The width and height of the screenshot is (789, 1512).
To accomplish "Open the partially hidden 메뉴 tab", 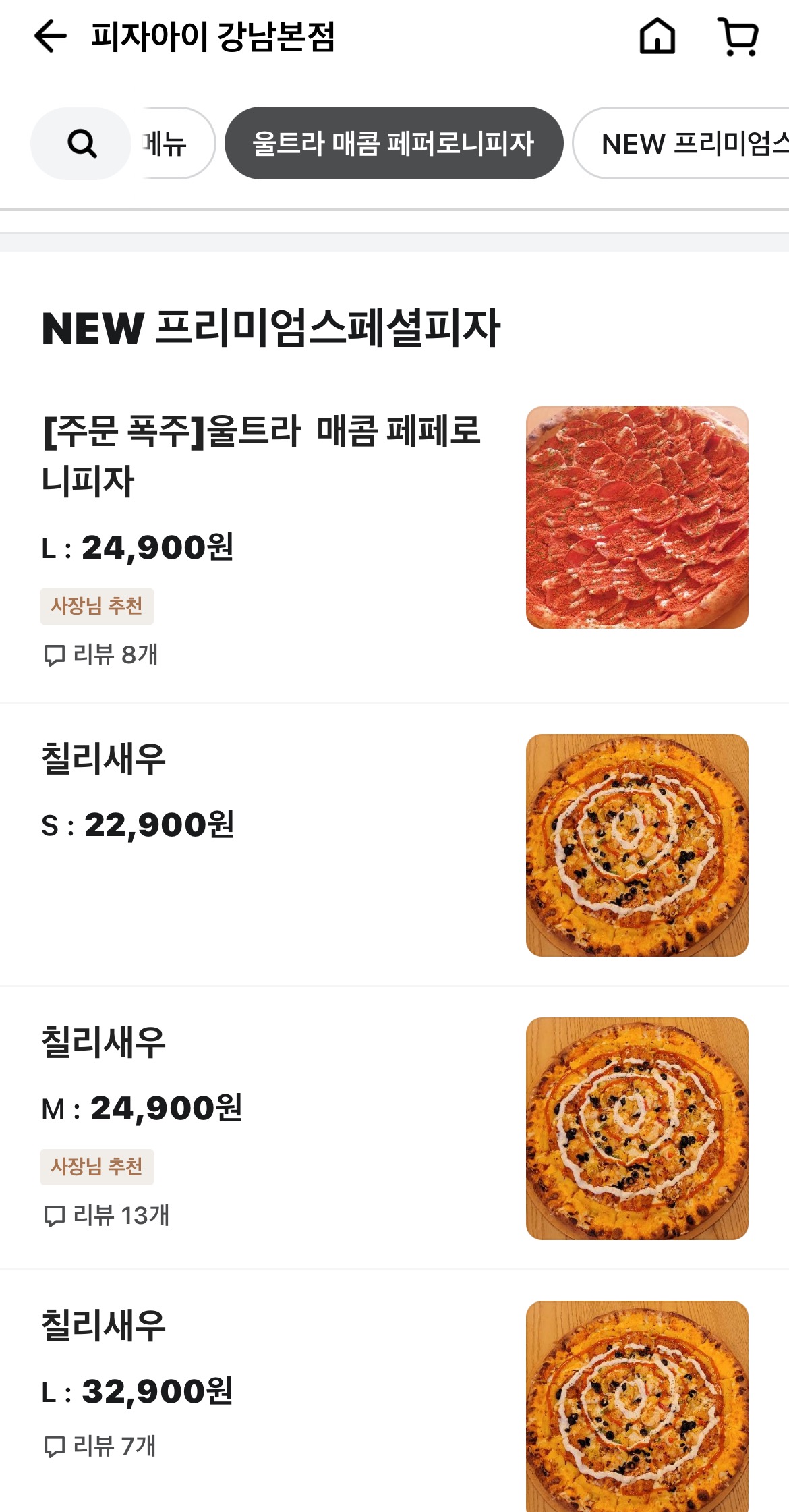I will (172, 144).
